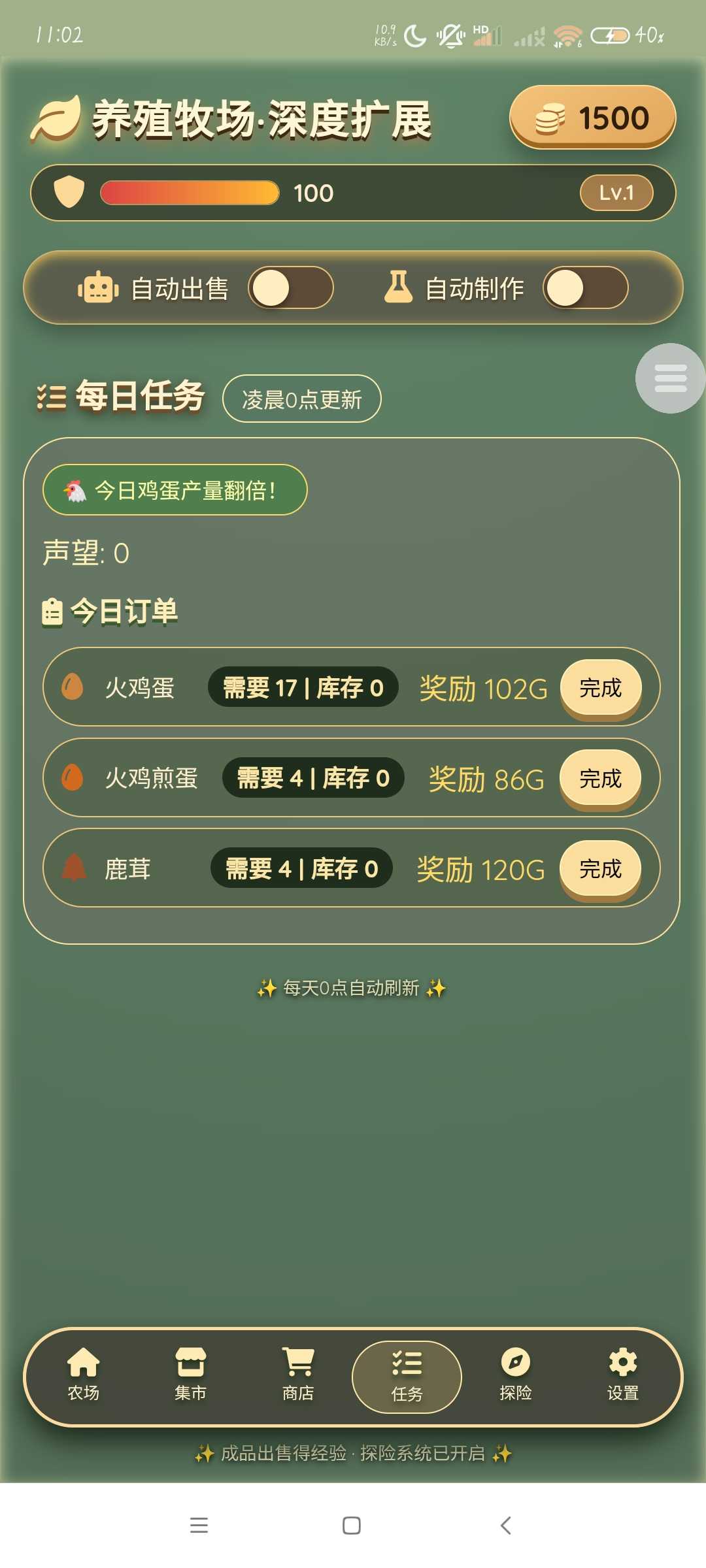
Task: Go back with the system back button
Action: 505,1526
